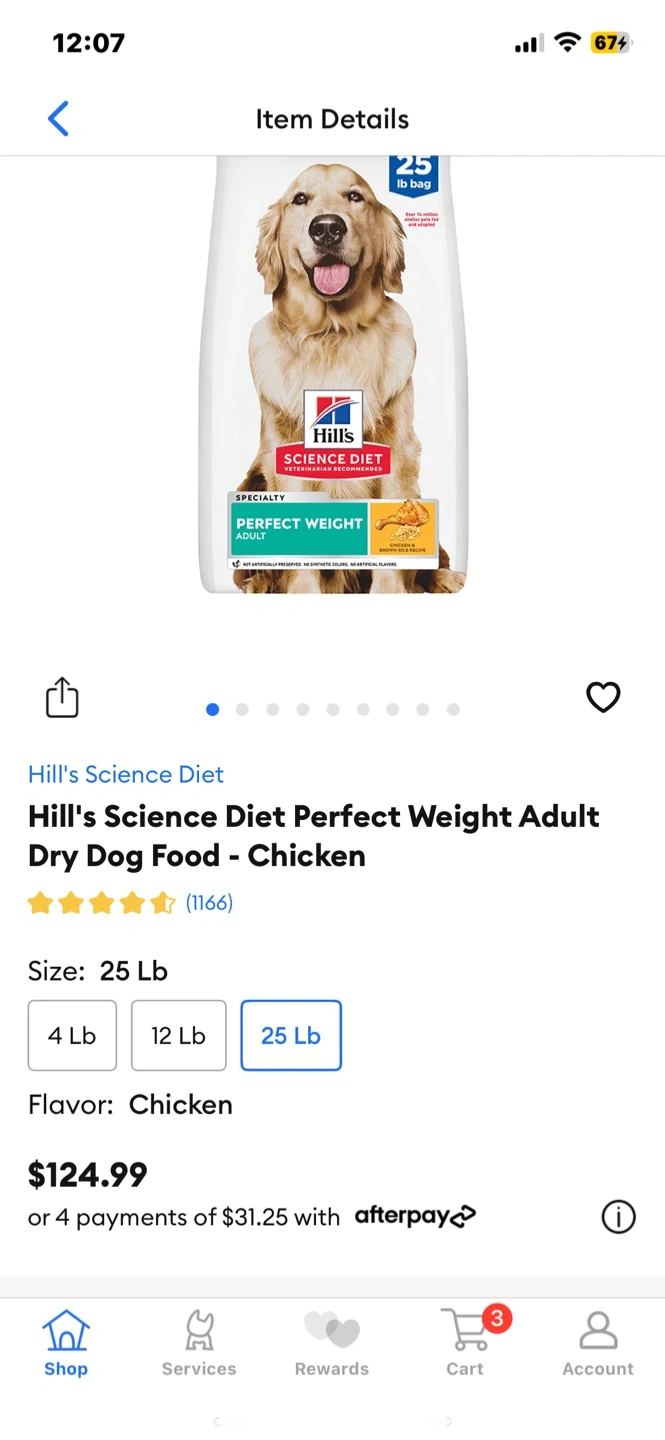The height and width of the screenshot is (1440, 665).
Task: Open the Cart with 3 items
Action: (466, 1343)
